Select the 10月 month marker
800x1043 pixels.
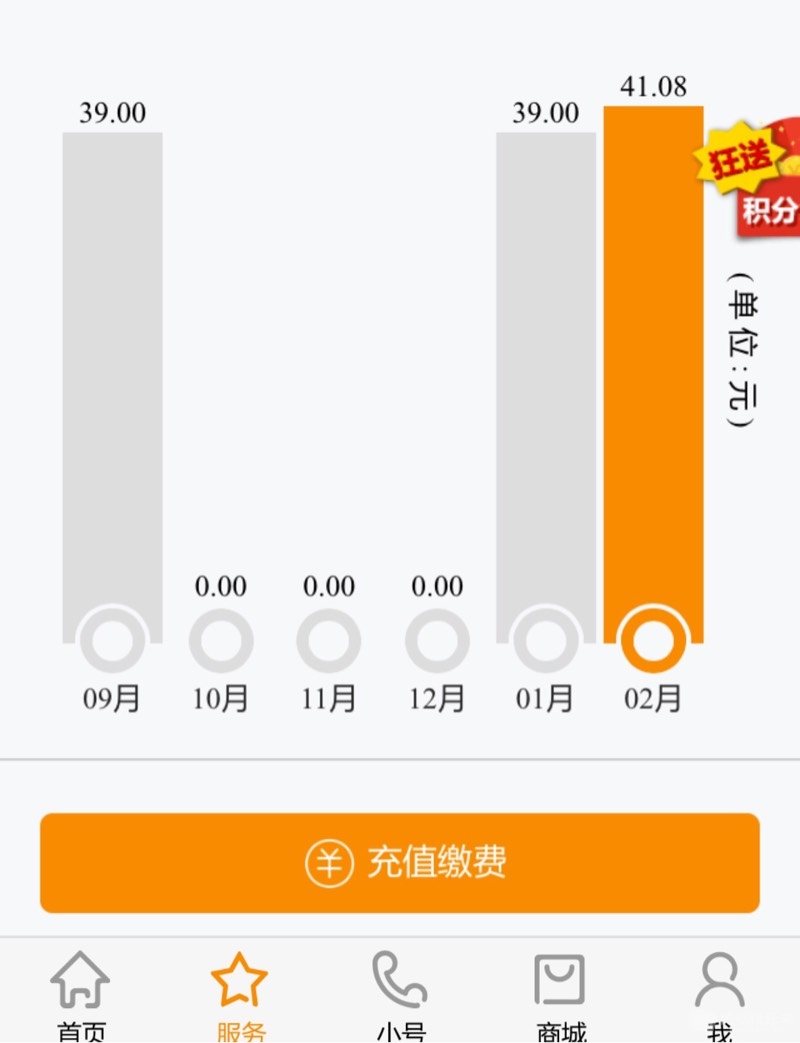(x=221, y=641)
